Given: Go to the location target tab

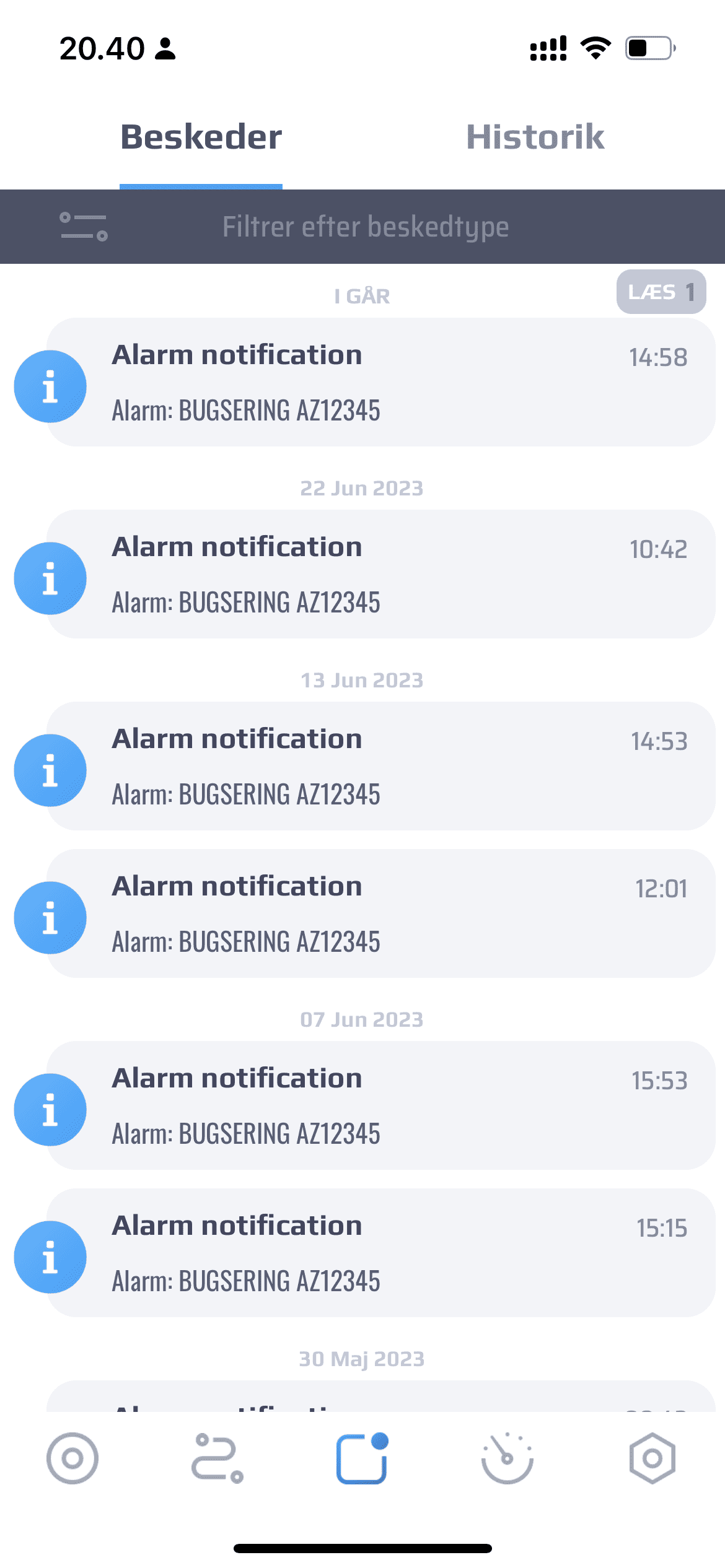Looking at the screenshot, I should coord(72,1458).
